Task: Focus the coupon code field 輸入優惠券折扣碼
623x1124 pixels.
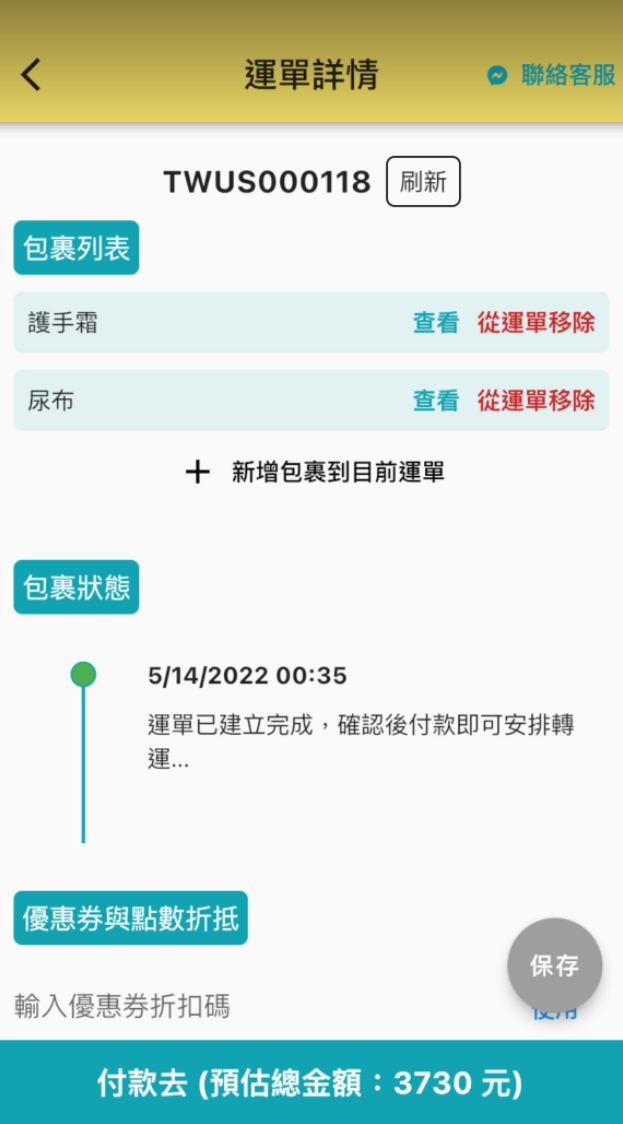Action: [250, 1006]
